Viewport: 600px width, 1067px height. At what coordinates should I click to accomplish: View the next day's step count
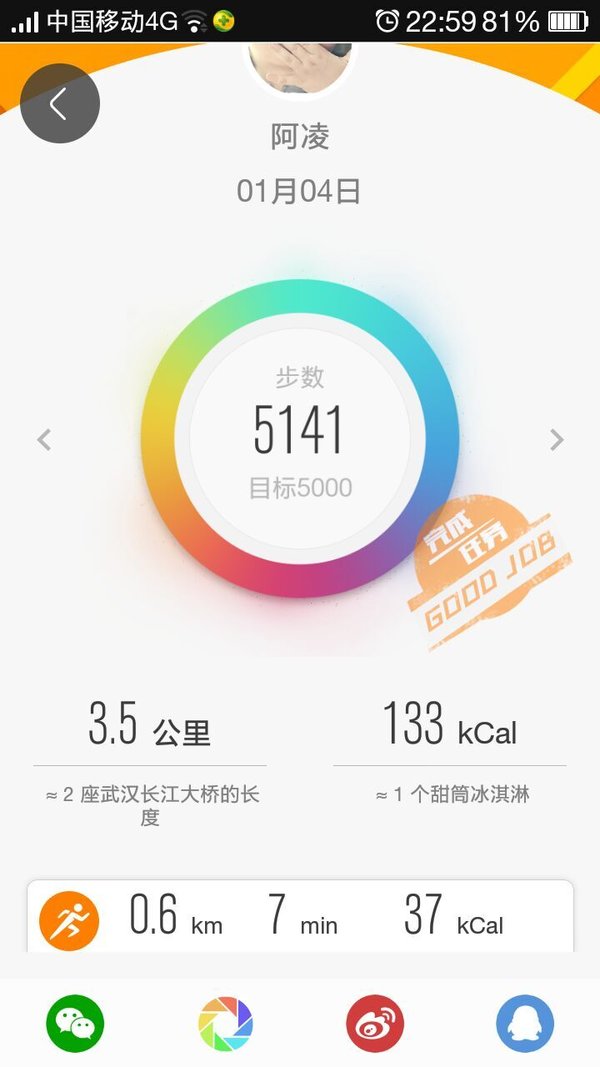tap(556, 440)
